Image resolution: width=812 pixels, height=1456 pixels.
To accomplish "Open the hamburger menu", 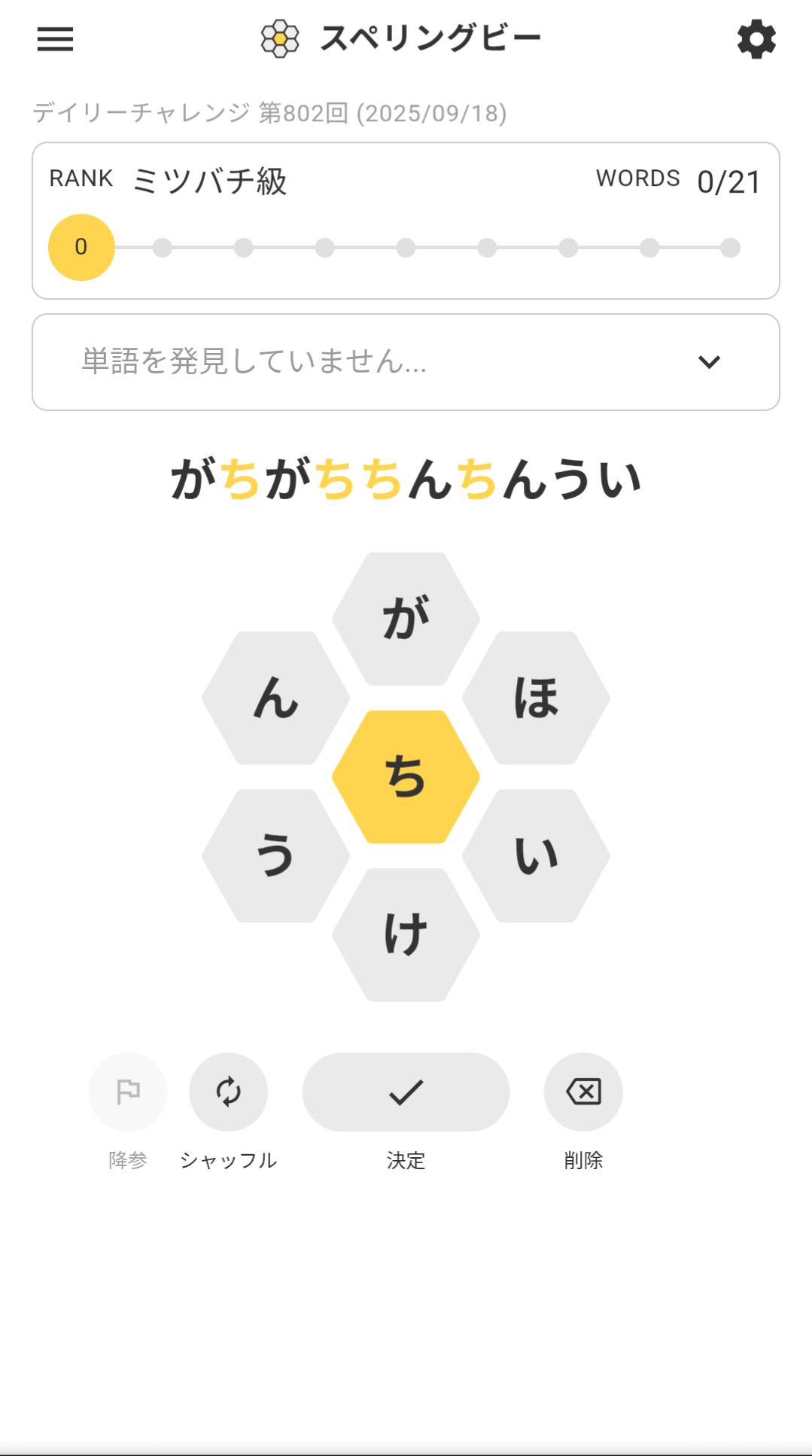I will coord(55,39).
